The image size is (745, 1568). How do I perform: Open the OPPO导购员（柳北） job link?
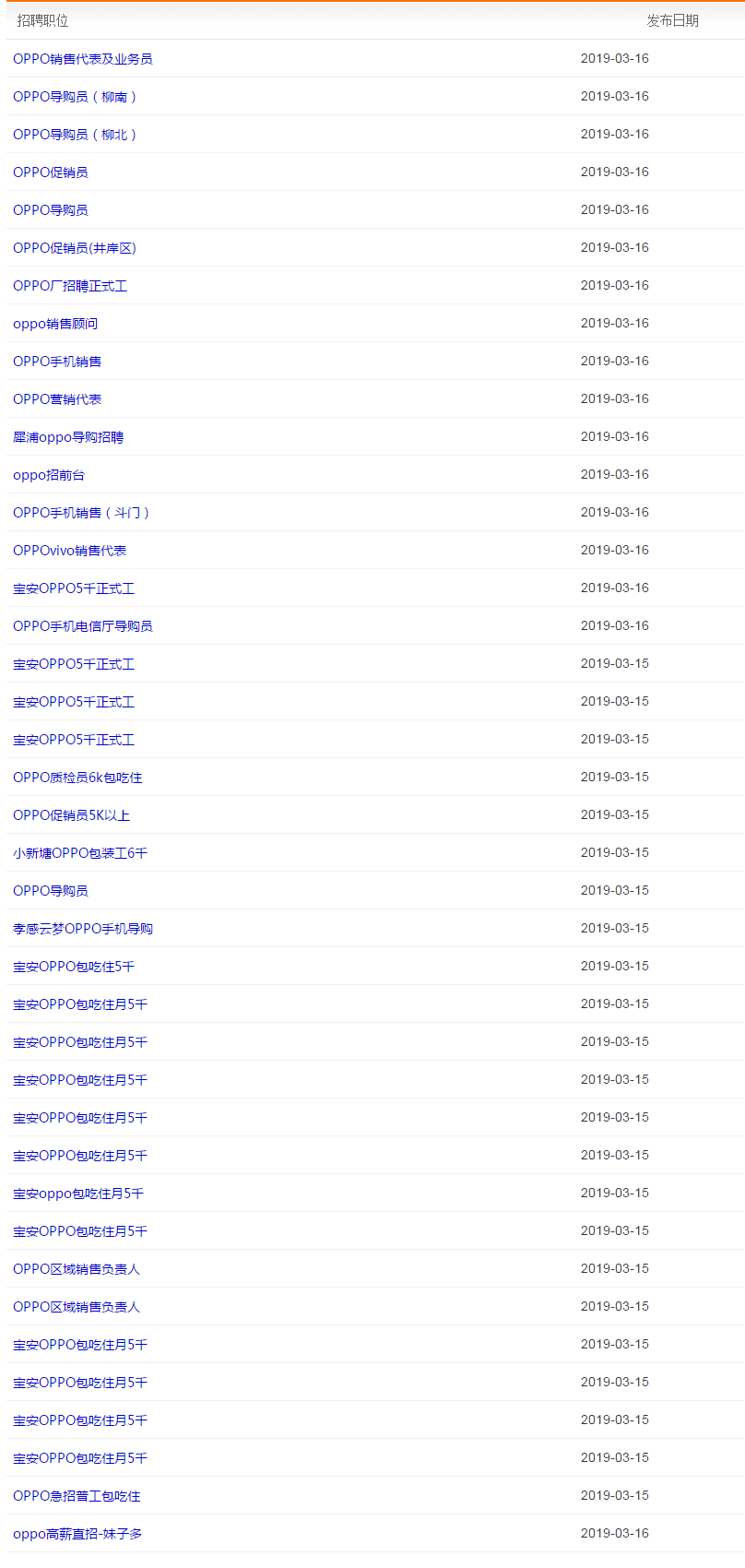75,135
